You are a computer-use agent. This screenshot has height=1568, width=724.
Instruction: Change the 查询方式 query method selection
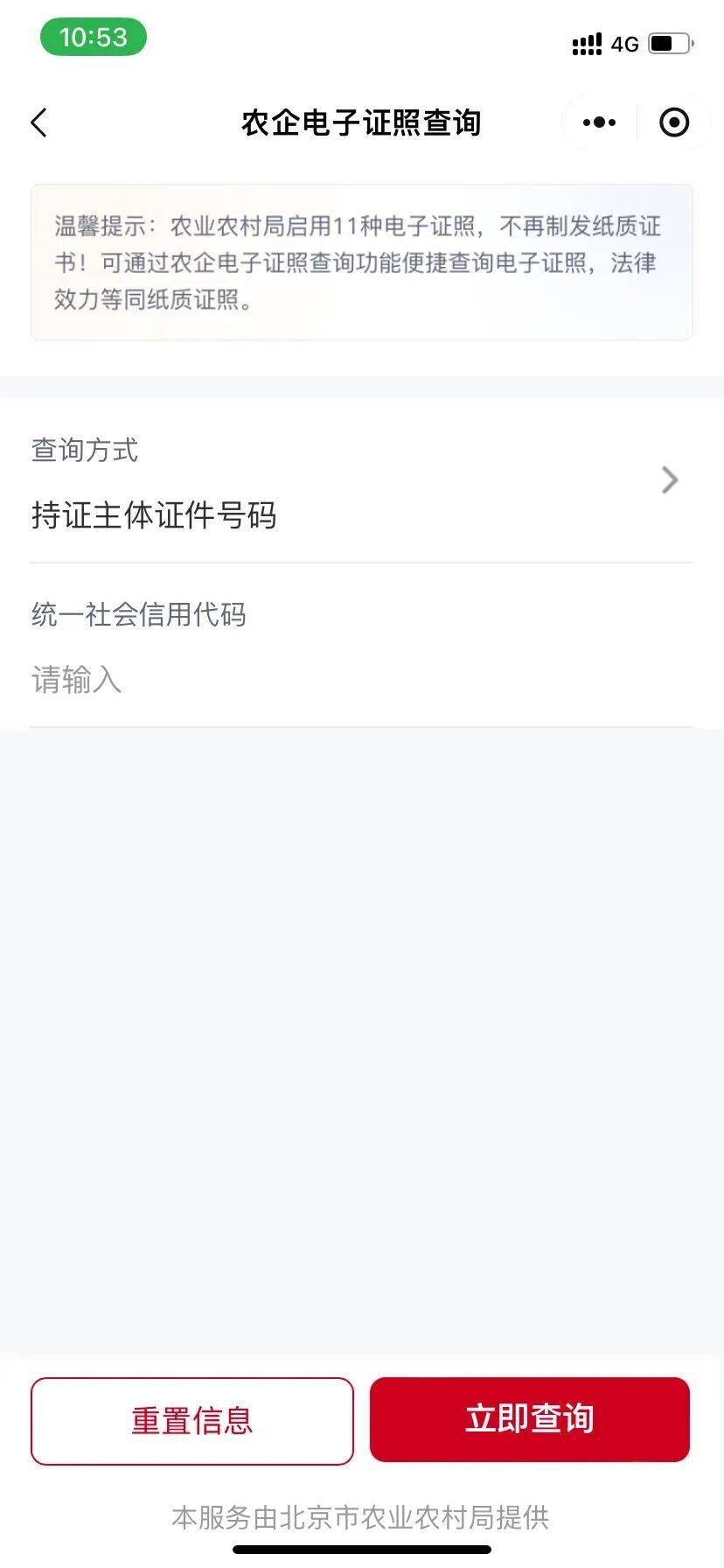362,481
